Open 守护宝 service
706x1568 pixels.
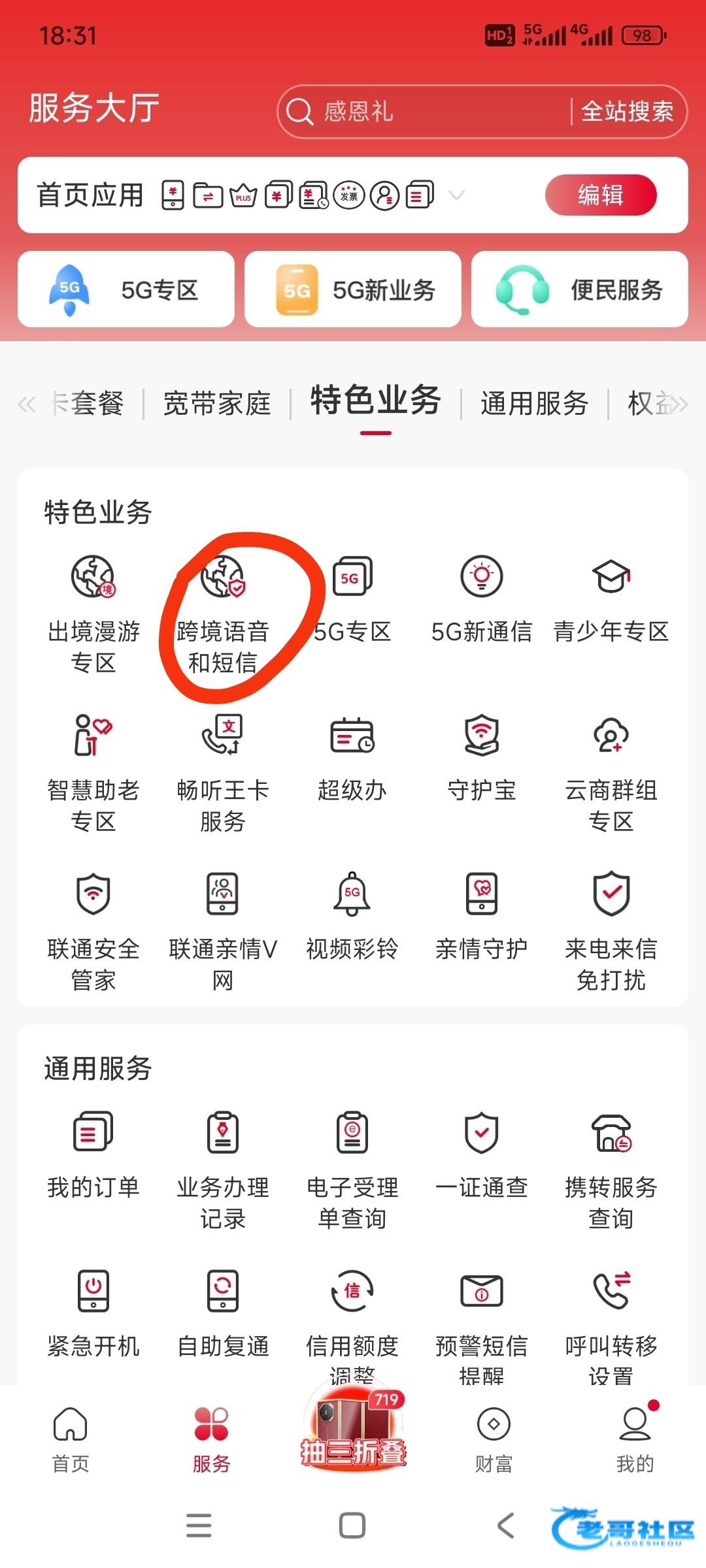482,757
